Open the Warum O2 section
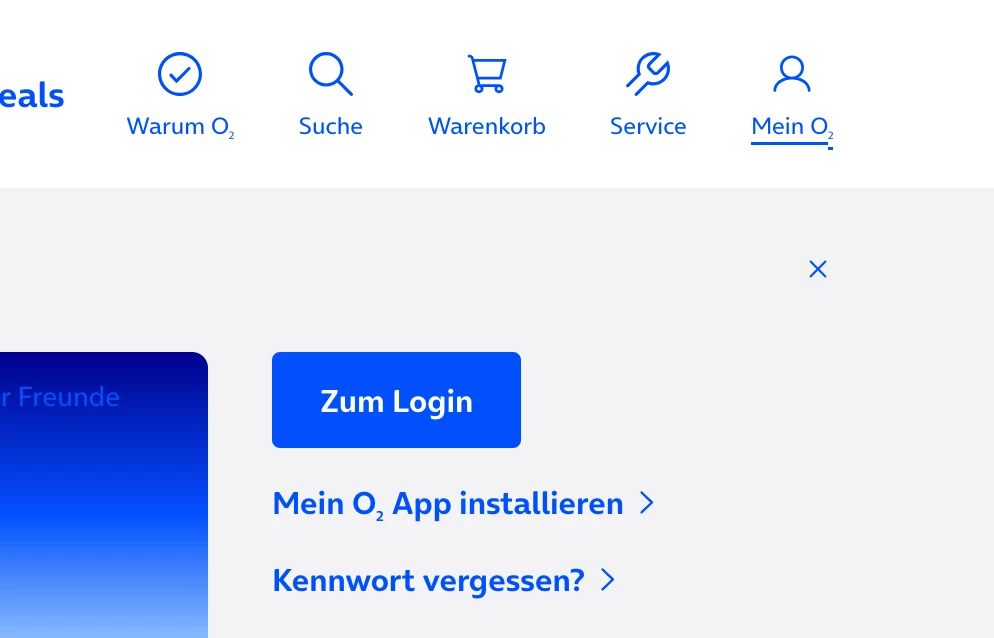This screenshot has width=994, height=638. point(180,96)
